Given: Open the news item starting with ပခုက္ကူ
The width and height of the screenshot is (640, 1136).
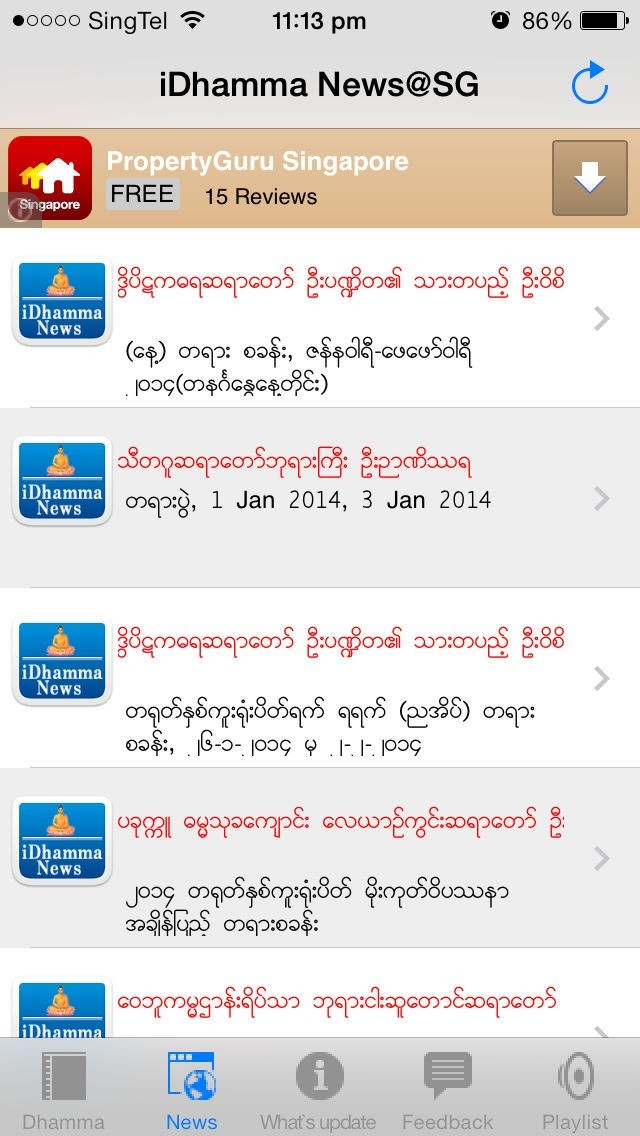Looking at the screenshot, I should click(320, 857).
